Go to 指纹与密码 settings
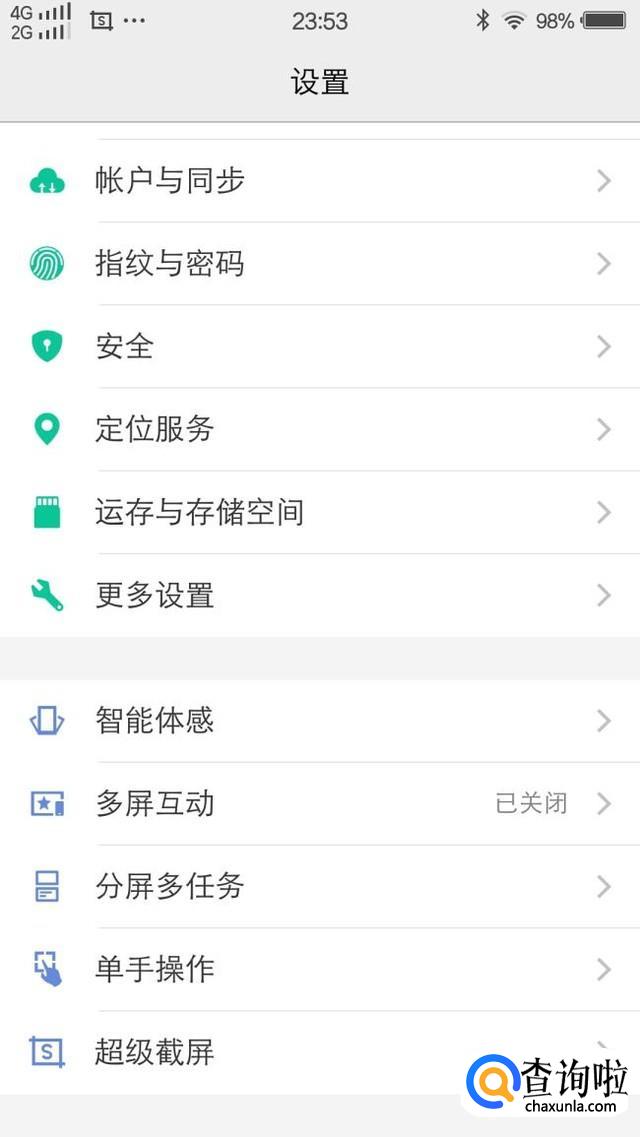Image resolution: width=640 pixels, height=1137 pixels. coord(320,264)
